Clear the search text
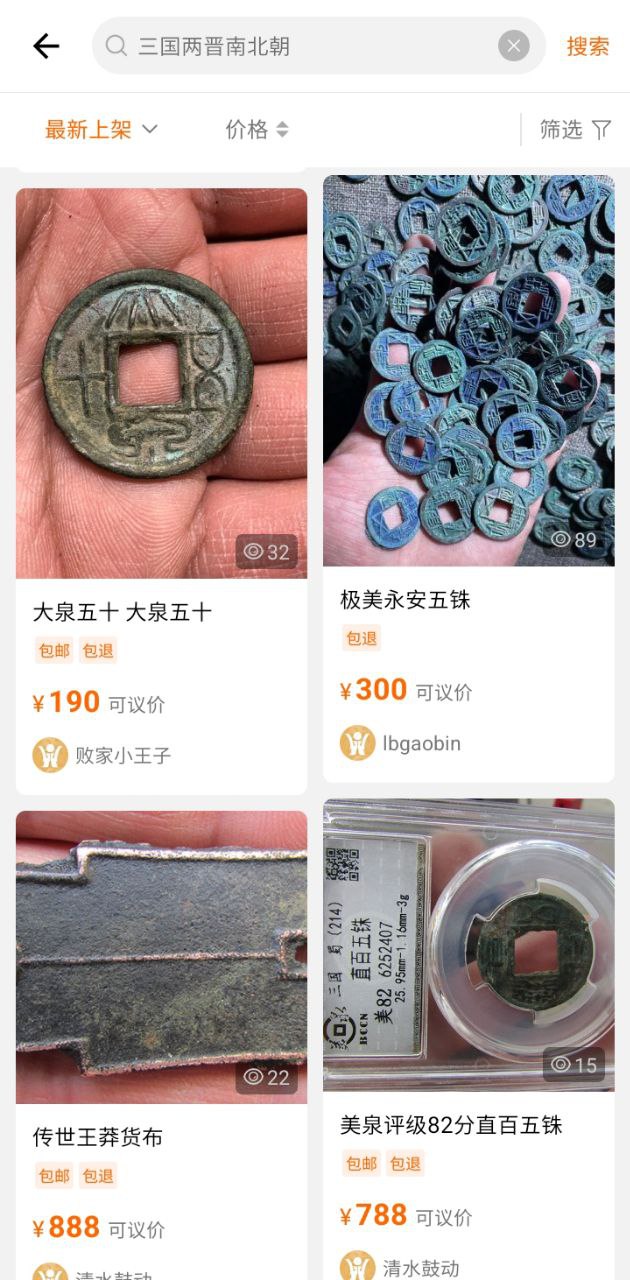This screenshot has width=630, height=1280. tap(514, 46)
